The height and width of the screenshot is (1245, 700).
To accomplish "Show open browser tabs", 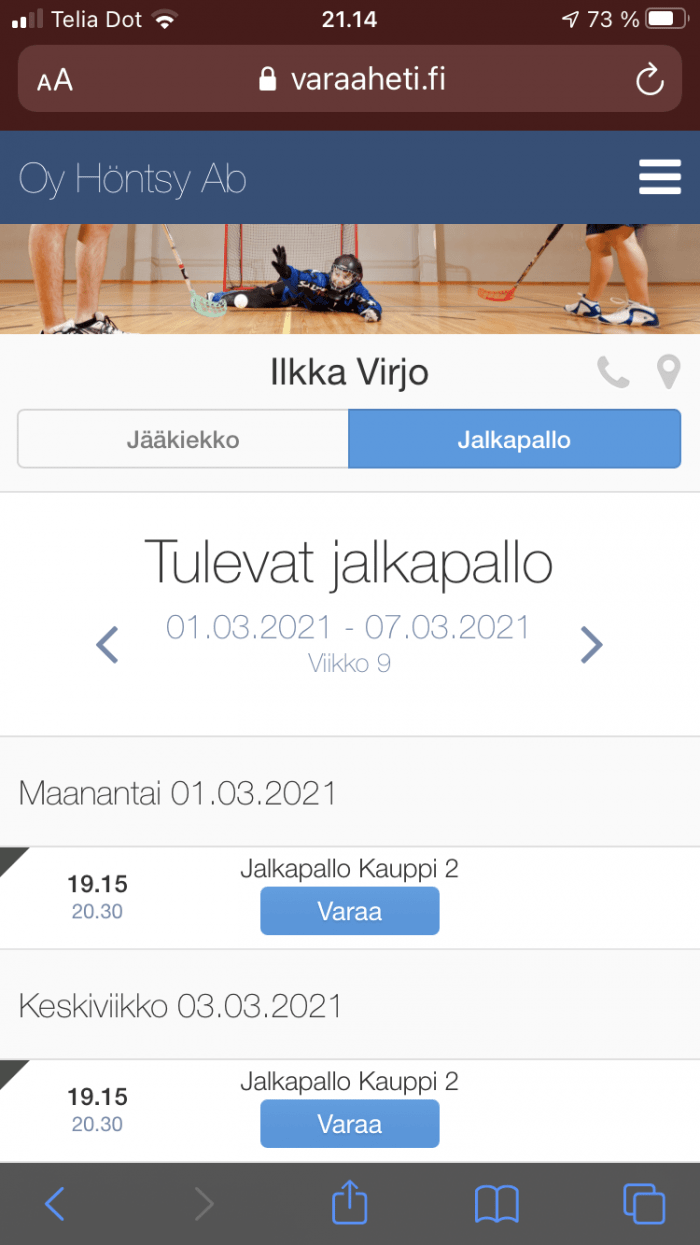I will click(x=643, y=1204).
